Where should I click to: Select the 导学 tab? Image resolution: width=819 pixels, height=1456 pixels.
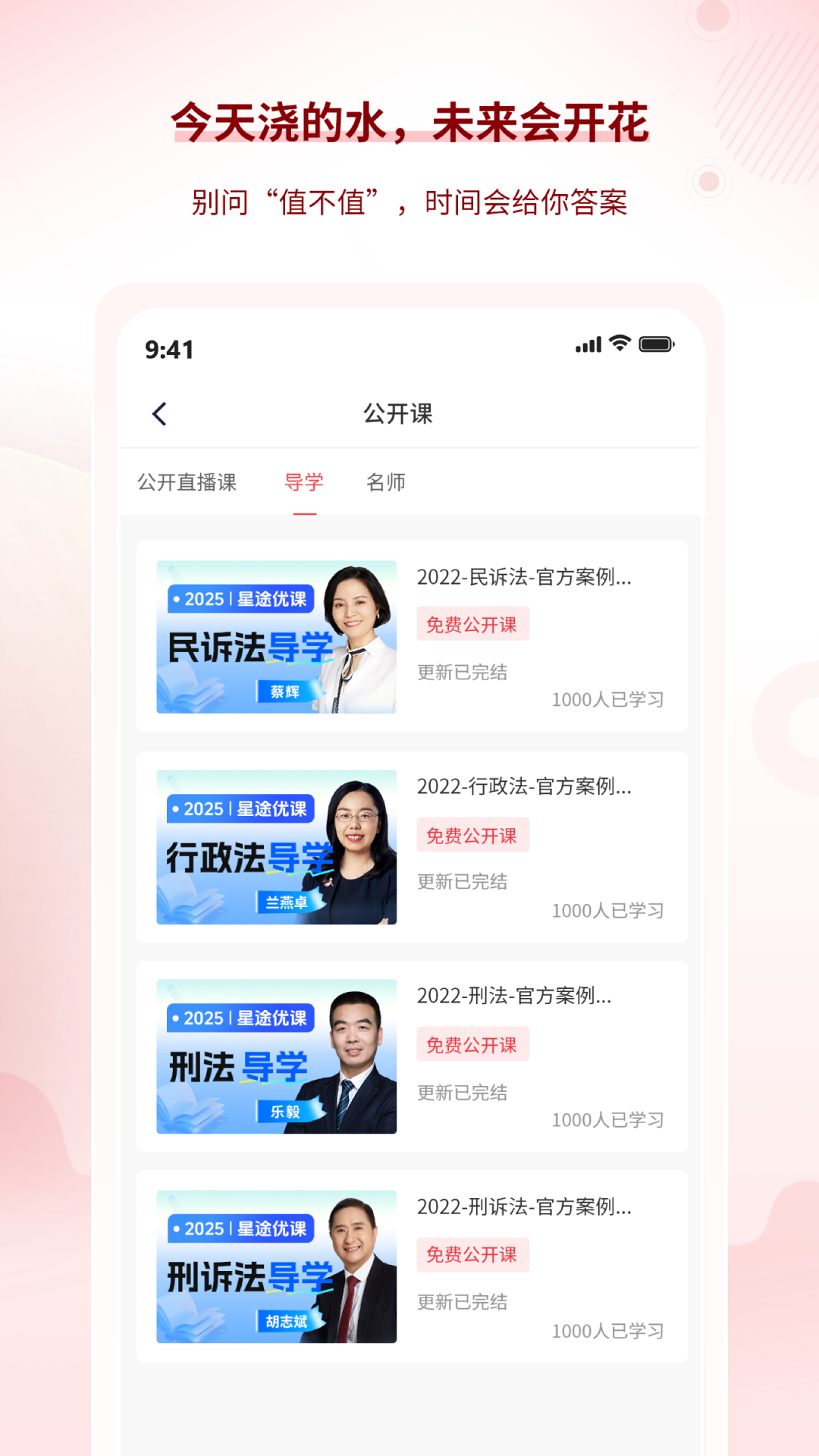point(303,482)
